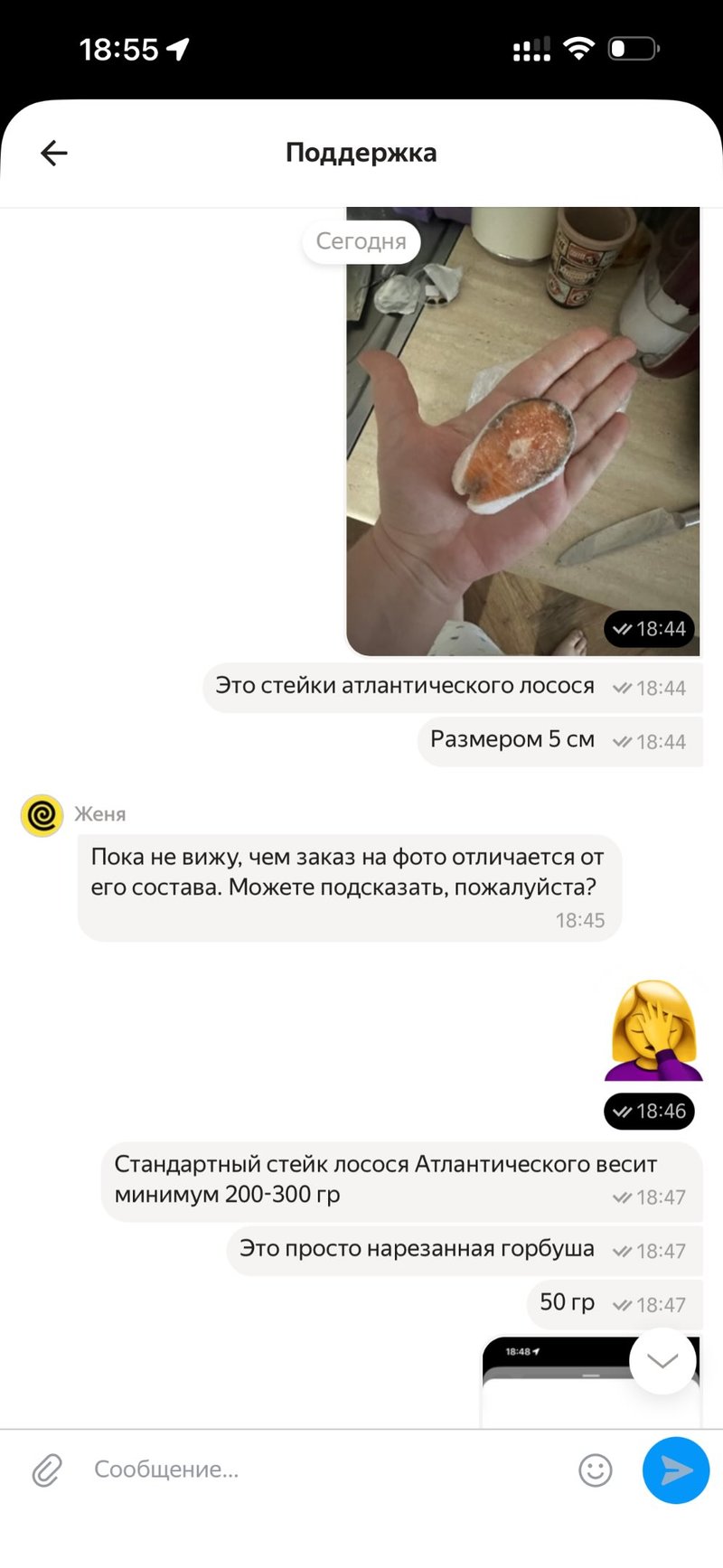Go back from the Поддержка chat
The image size is (723, 1568).
[x=54, y=154]
